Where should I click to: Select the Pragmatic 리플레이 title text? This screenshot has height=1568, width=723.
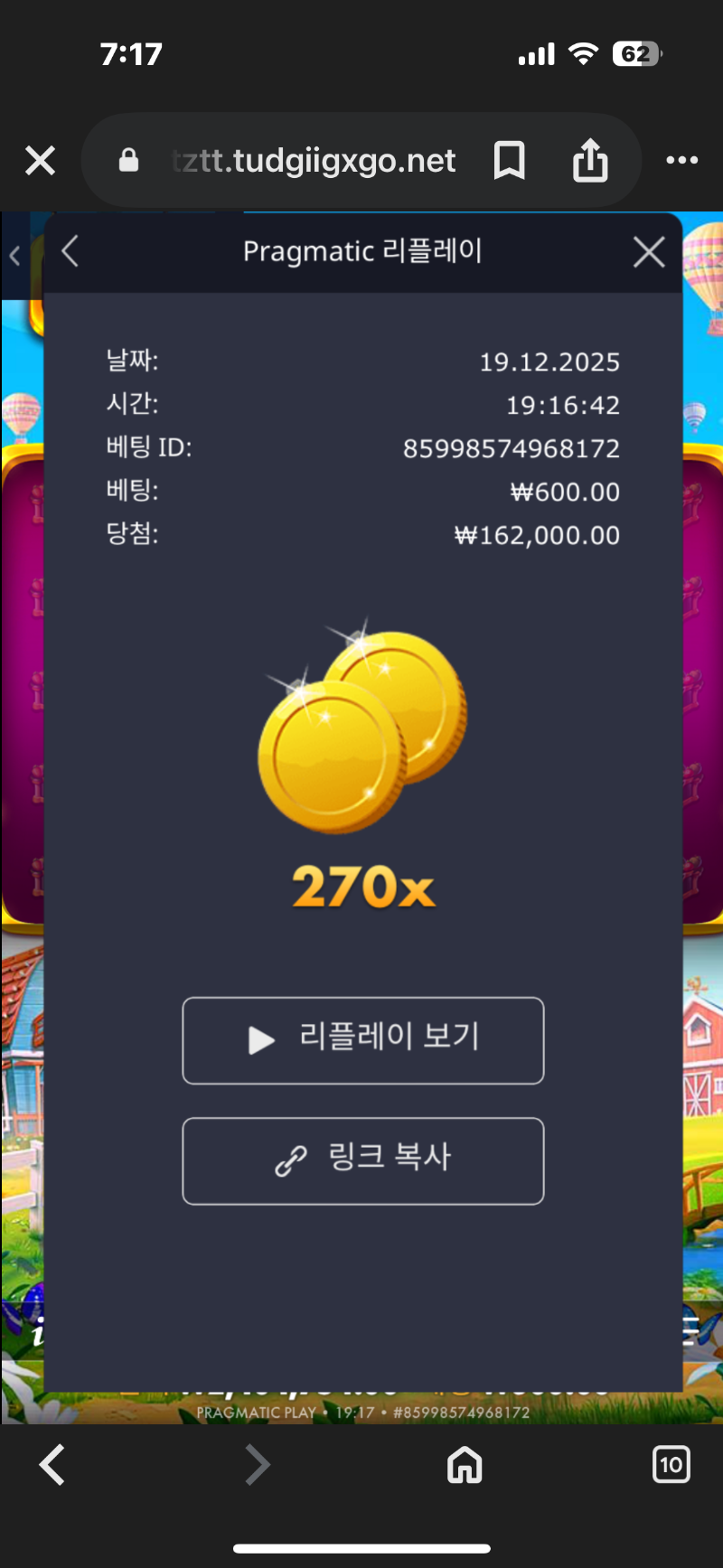(x=361, y=251)
